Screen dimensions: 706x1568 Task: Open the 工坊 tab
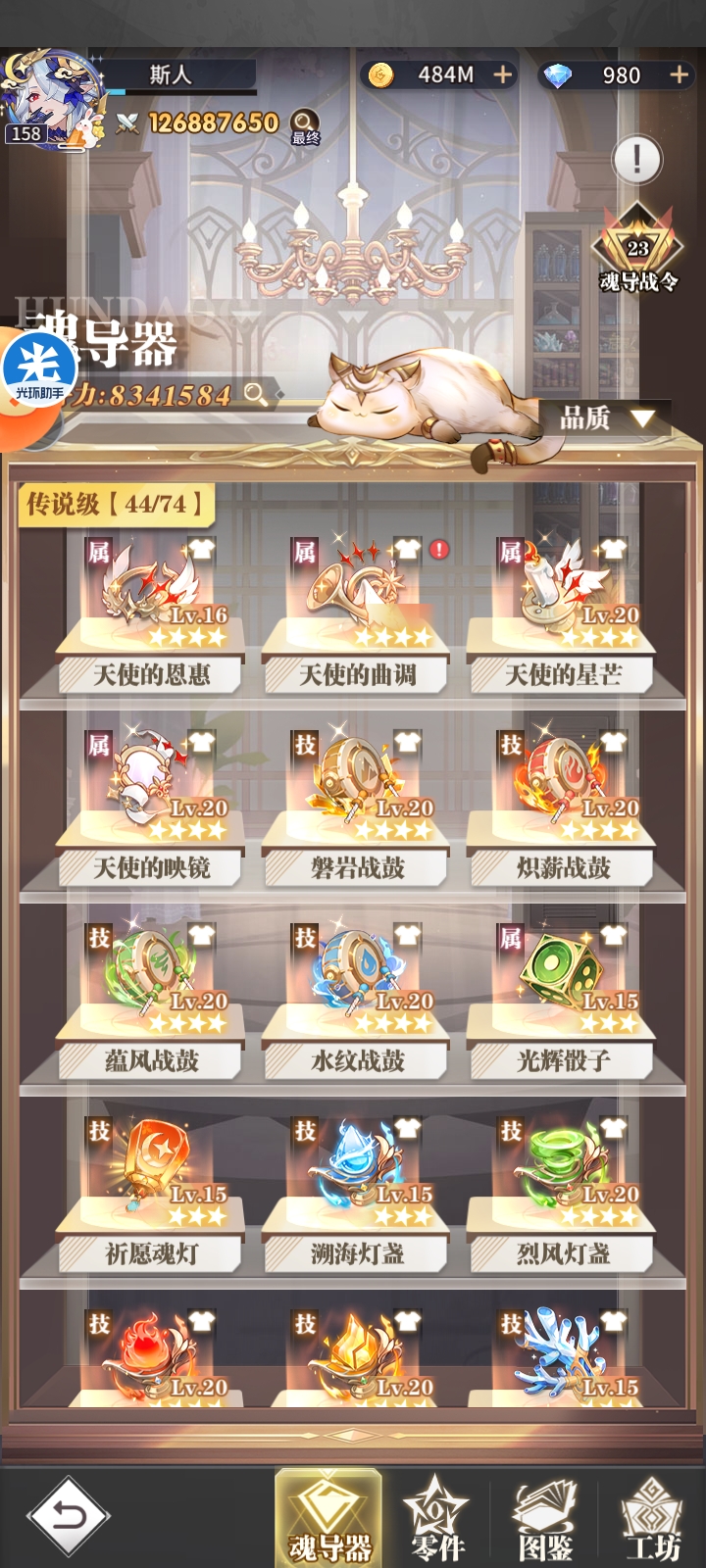click(653, 1519)
